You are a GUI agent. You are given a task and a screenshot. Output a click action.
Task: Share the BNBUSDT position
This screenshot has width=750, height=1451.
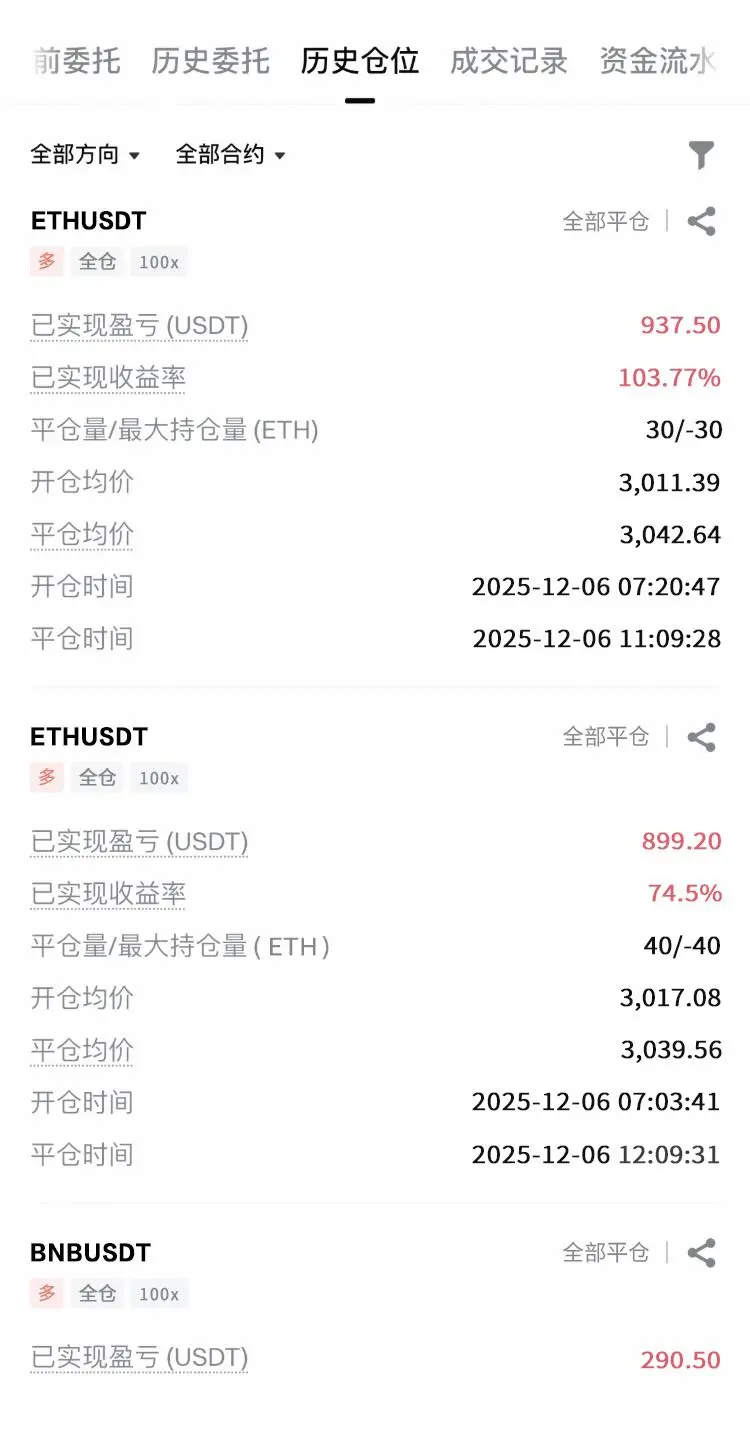coord(702,1253)
